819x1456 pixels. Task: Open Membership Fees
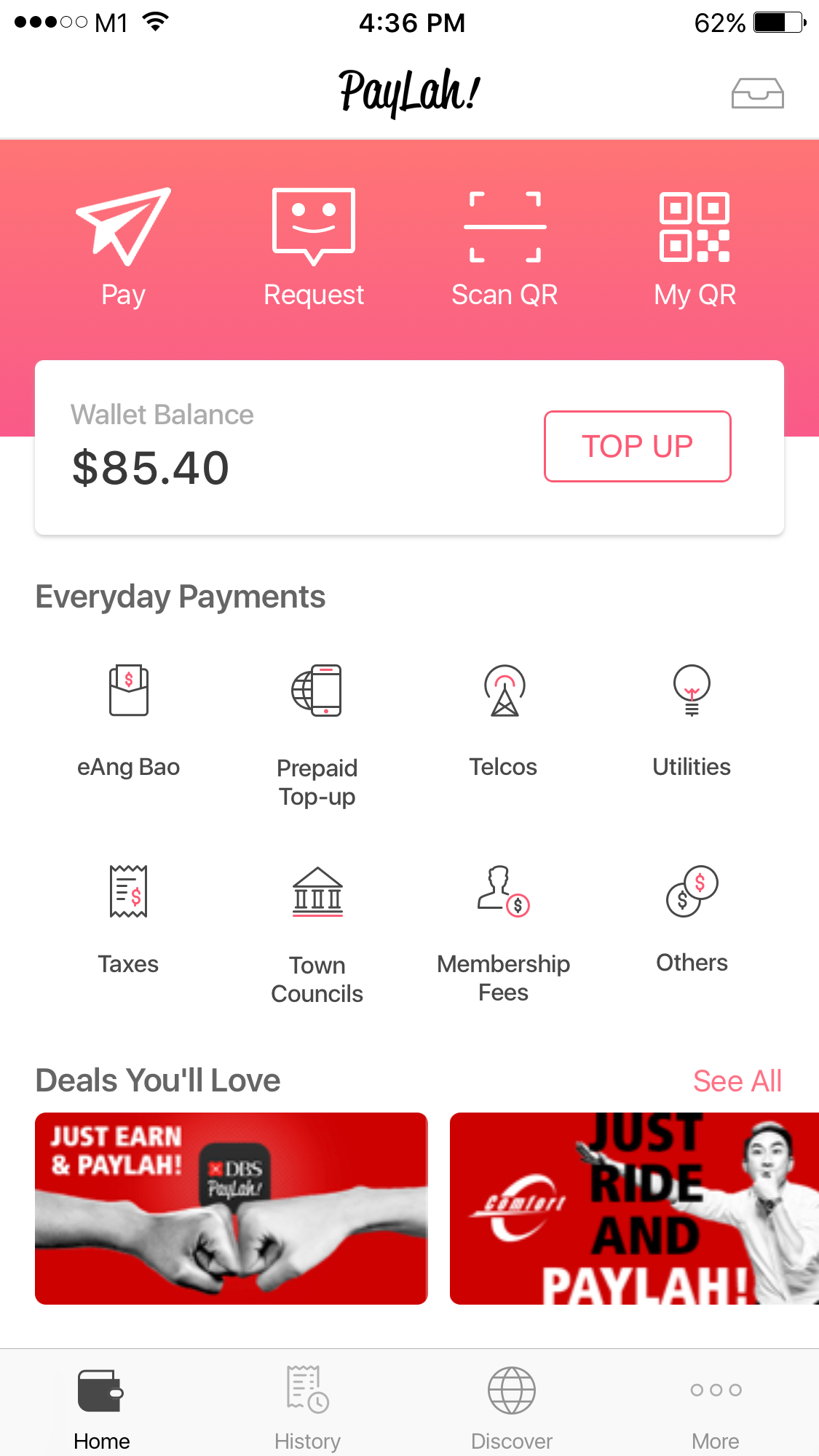point(504,931)
